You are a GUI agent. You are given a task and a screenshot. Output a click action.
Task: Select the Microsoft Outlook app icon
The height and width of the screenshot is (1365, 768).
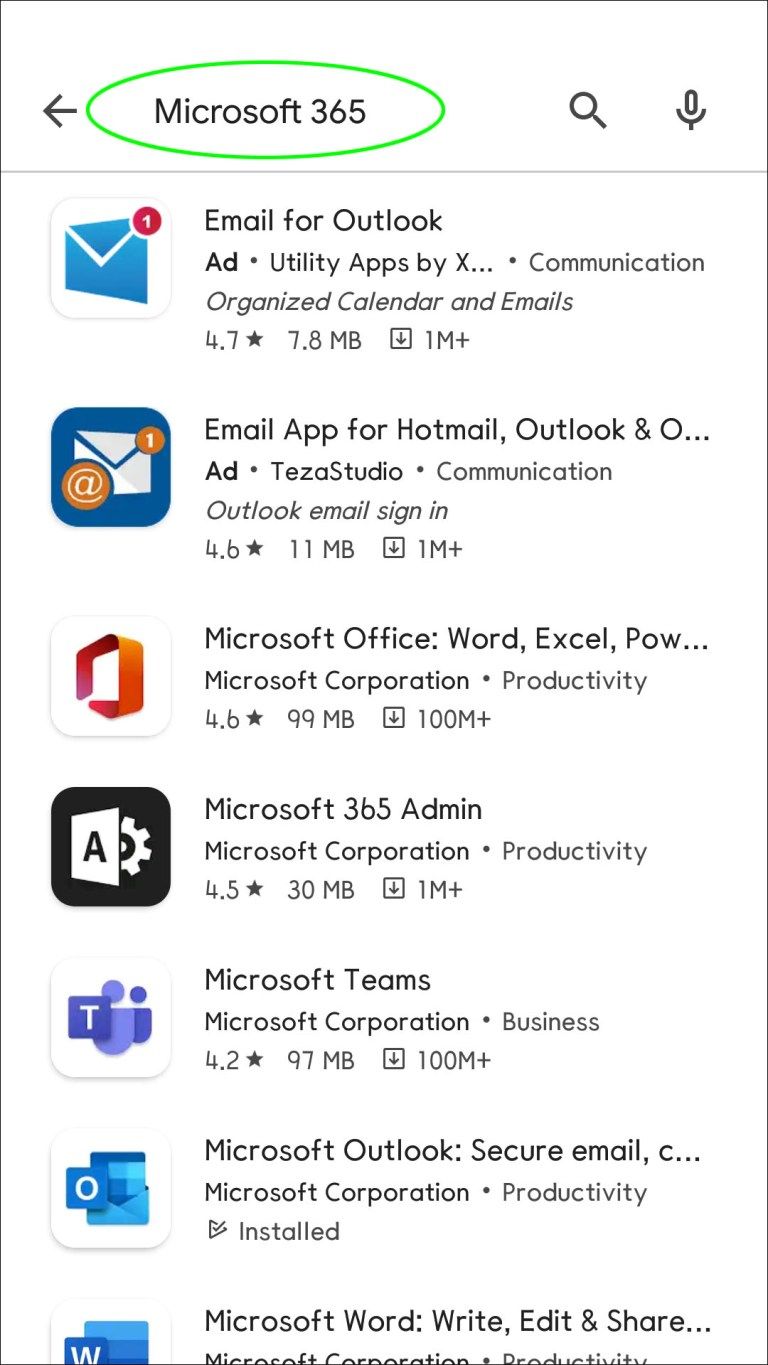(x=110, y=1188)
